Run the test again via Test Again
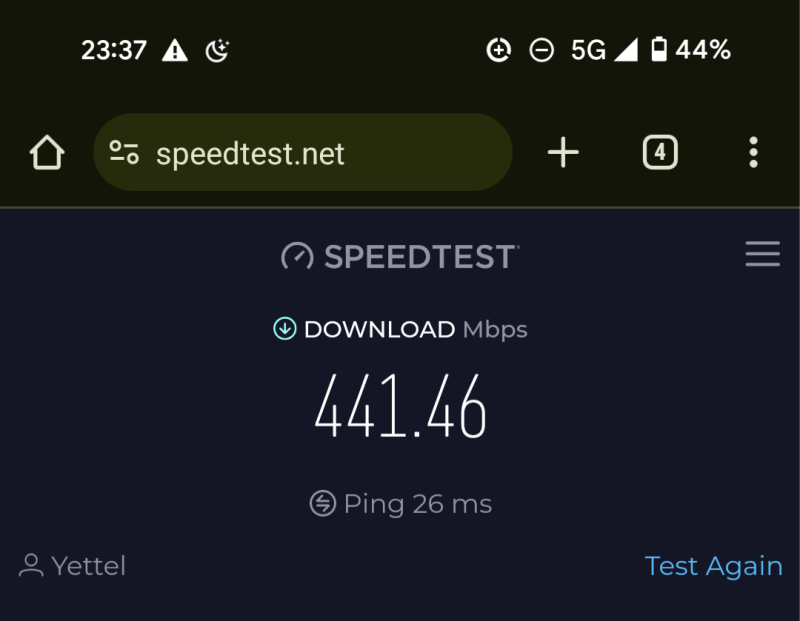 (x=713, y=566)
